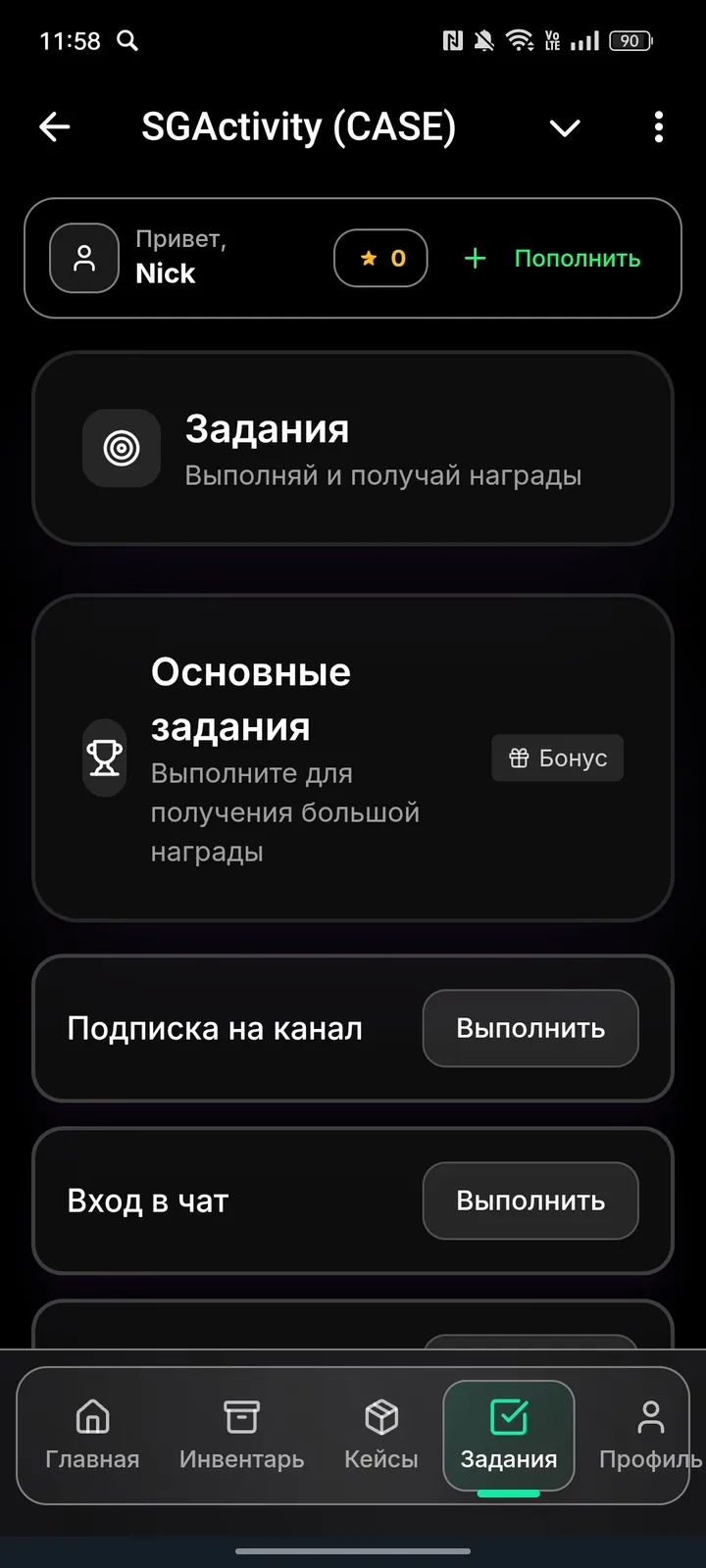This screenshot has height=1568, width=706.
Task: Open the chevron next to SGActivity title
Action: tap(565, 127)
